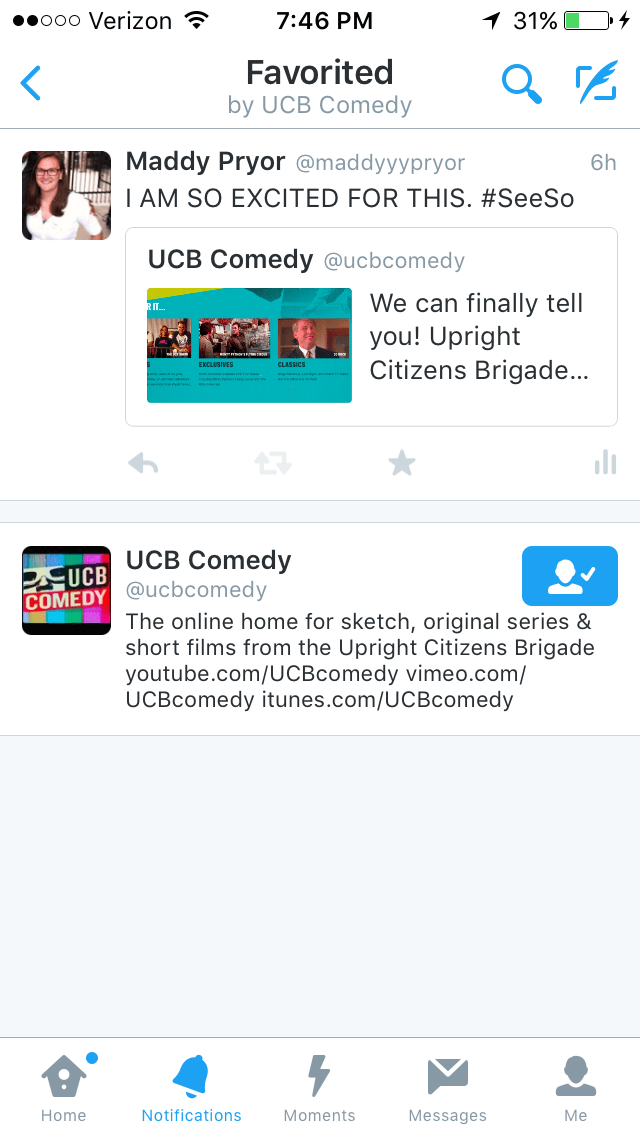The height and width of the screenshot is (1136, 640).
Task: Switch to the Home tab
Action: tap(64, 1087)
